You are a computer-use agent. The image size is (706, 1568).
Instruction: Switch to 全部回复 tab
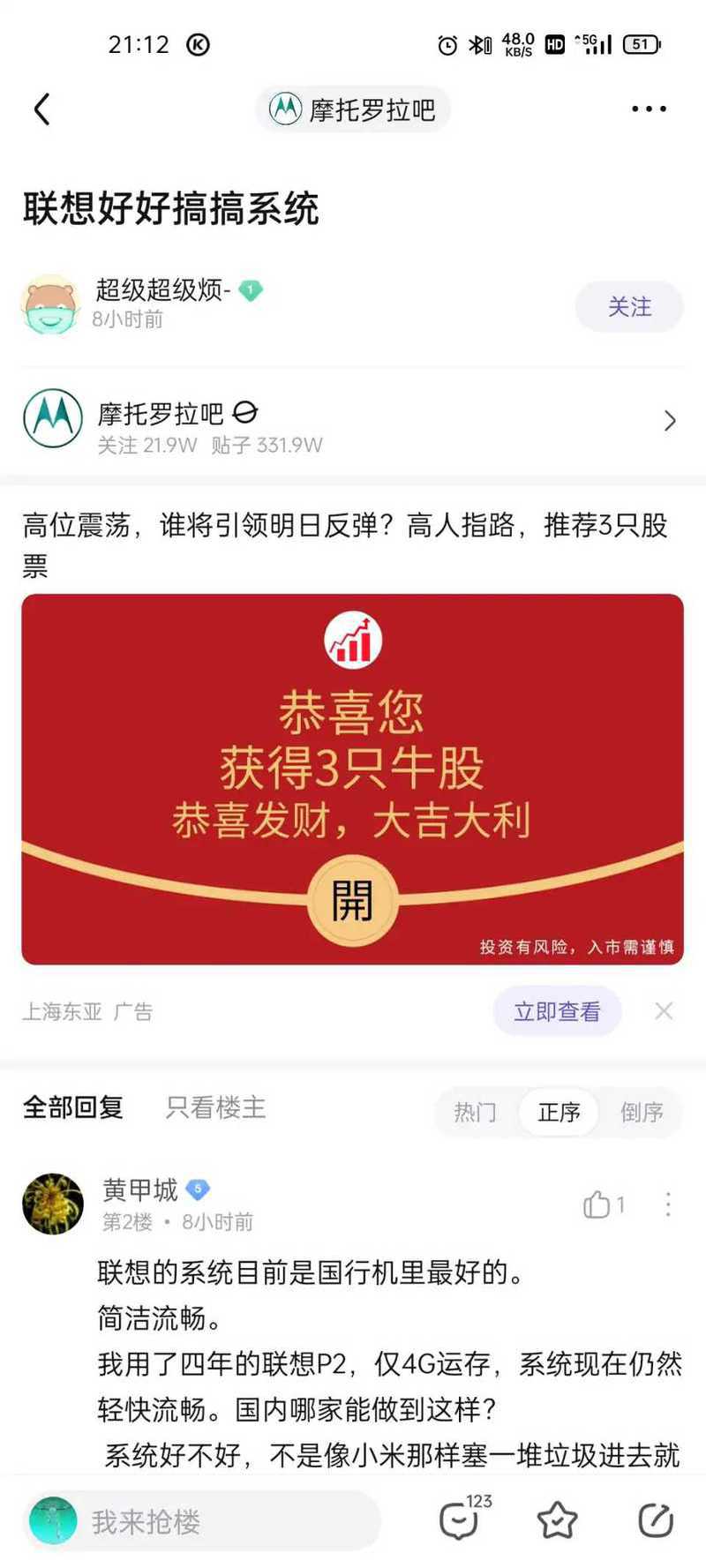73,1107
